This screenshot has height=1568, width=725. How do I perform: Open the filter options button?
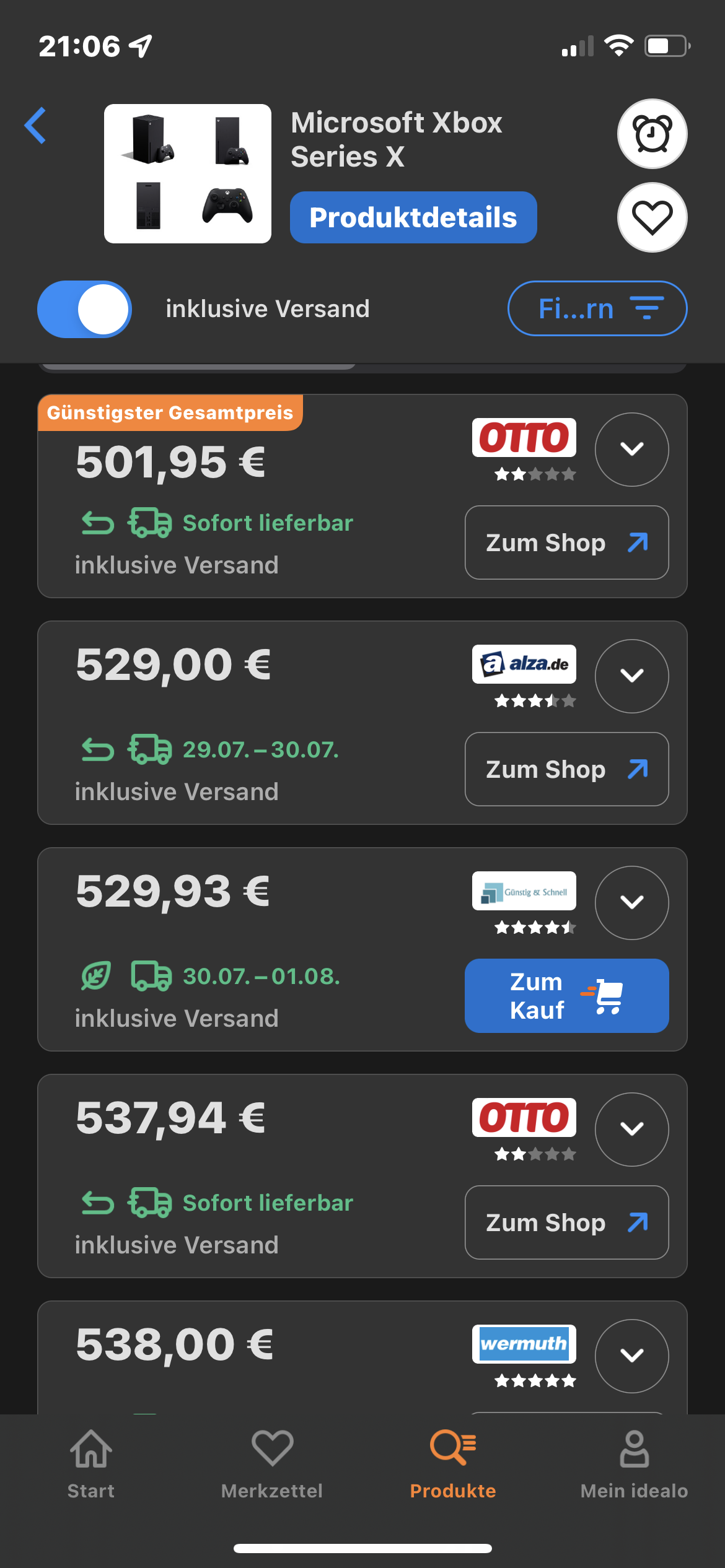pyautogui.click(x=597, y=308)
